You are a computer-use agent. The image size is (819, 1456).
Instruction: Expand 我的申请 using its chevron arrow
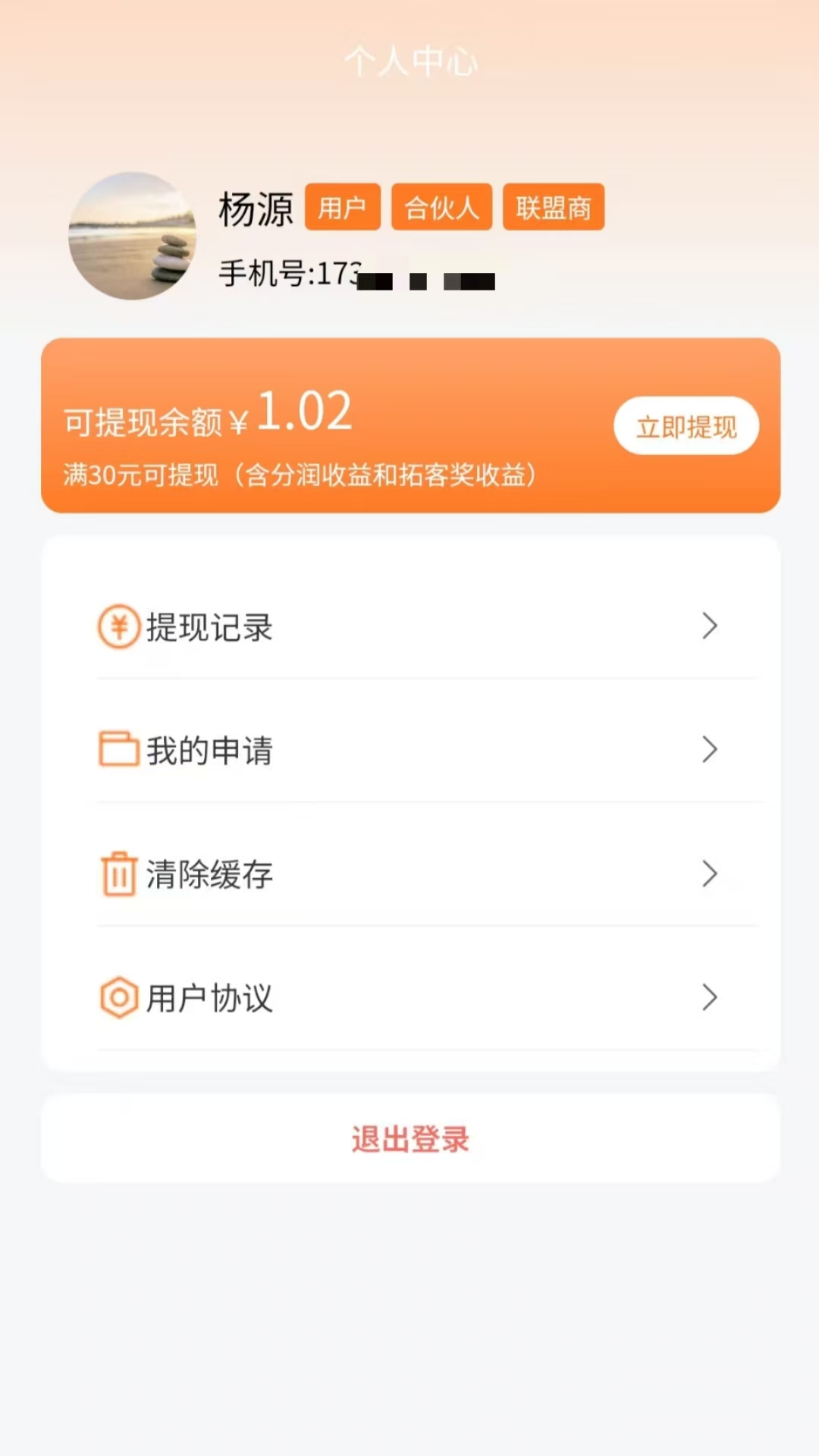point(710,750)
